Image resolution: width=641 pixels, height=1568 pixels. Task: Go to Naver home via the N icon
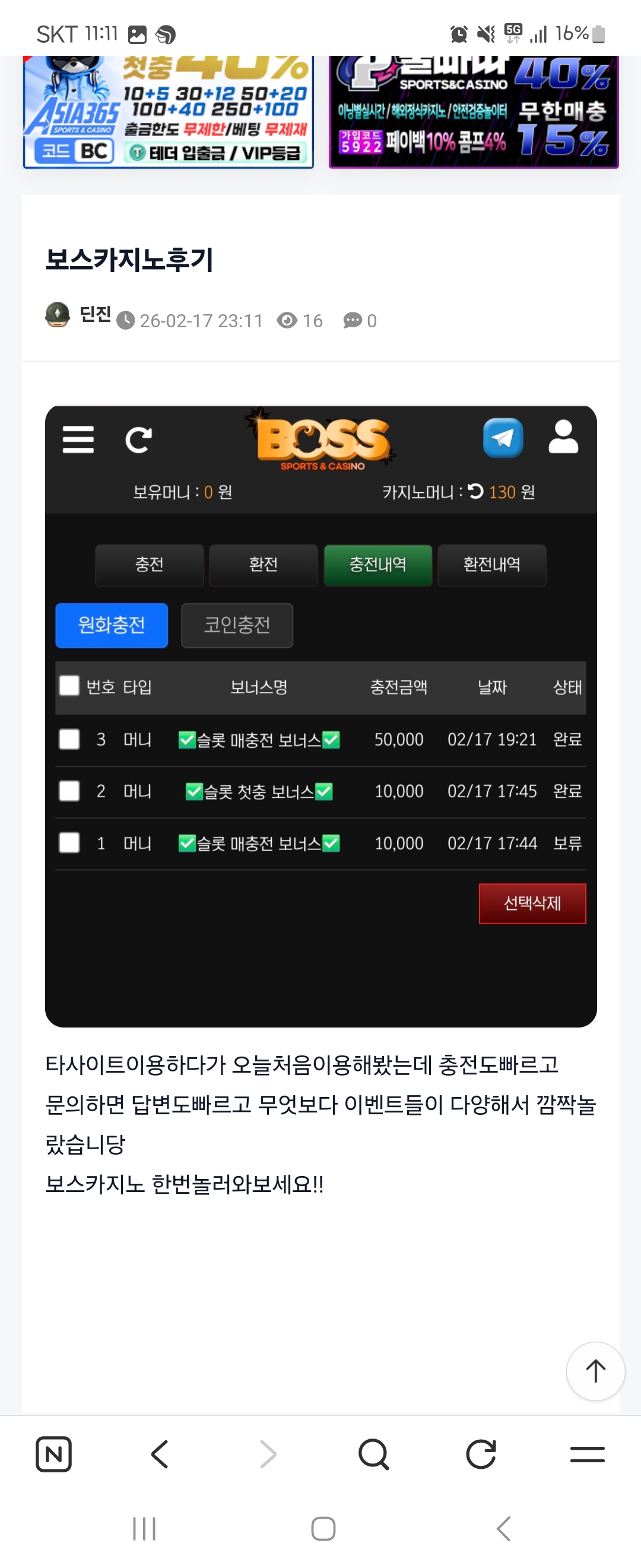[54, 1454]
